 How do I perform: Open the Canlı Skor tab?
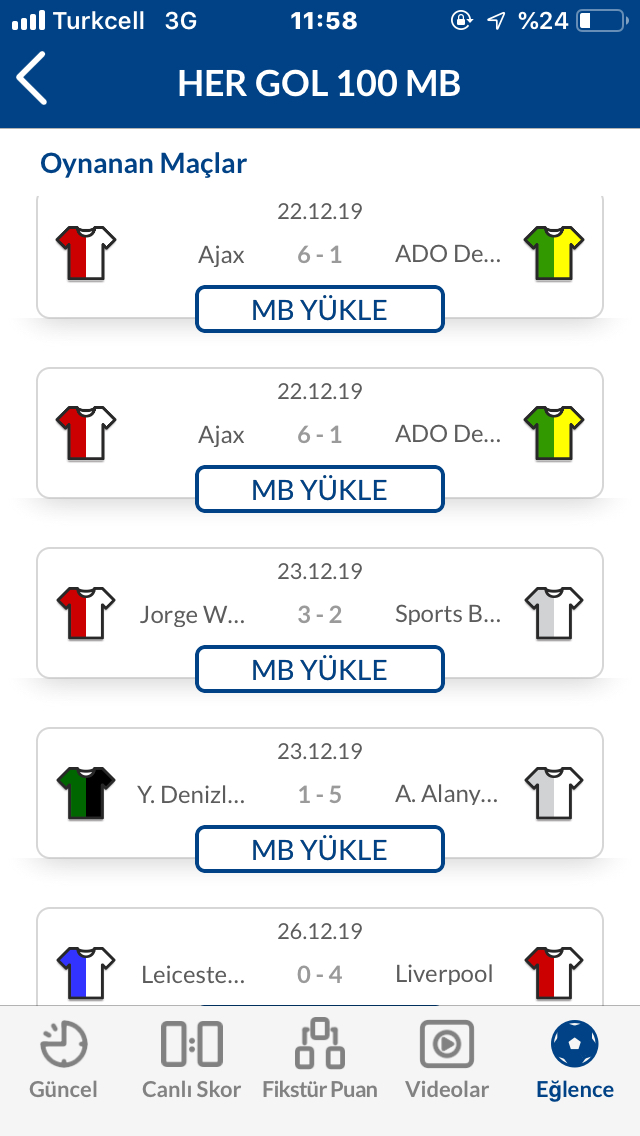pos(191,1059)
